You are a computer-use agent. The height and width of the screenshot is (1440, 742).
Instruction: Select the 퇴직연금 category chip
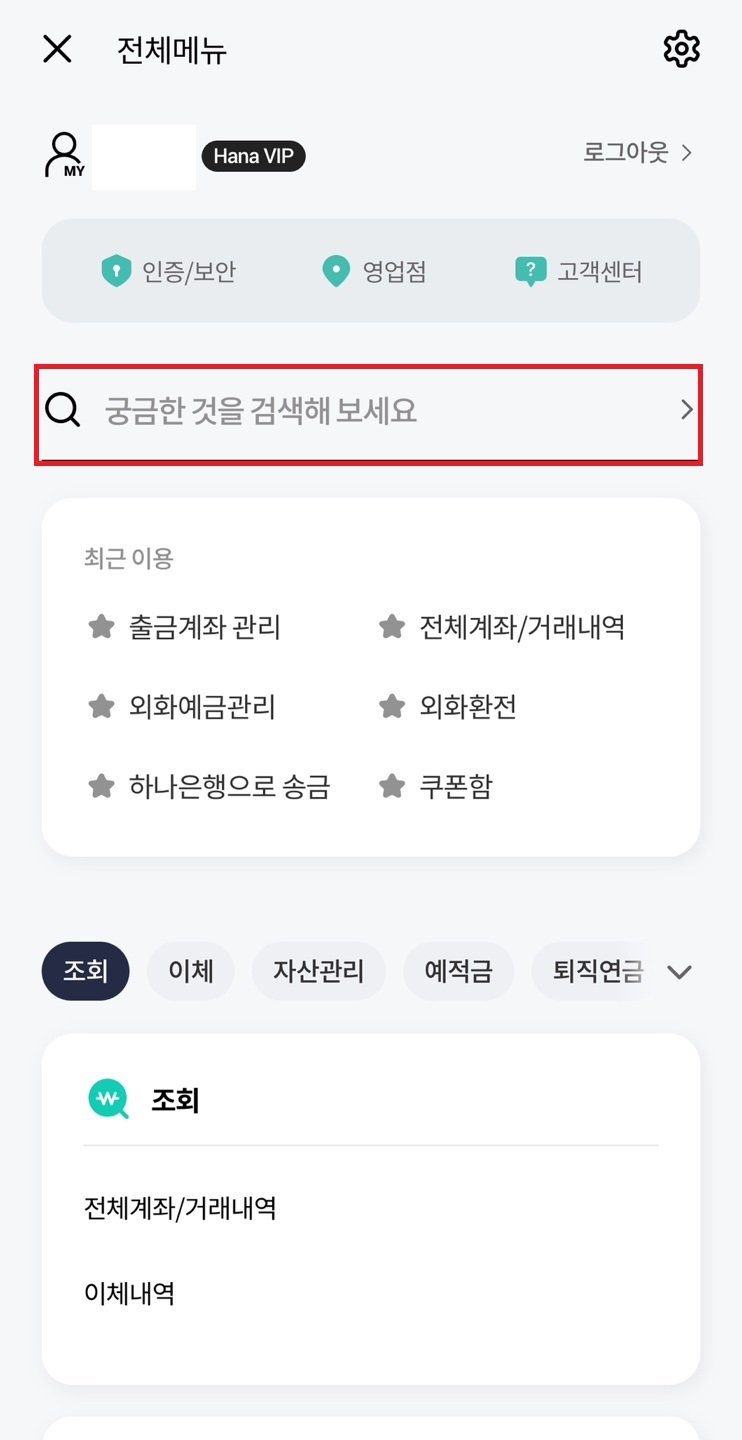(598, 971)
